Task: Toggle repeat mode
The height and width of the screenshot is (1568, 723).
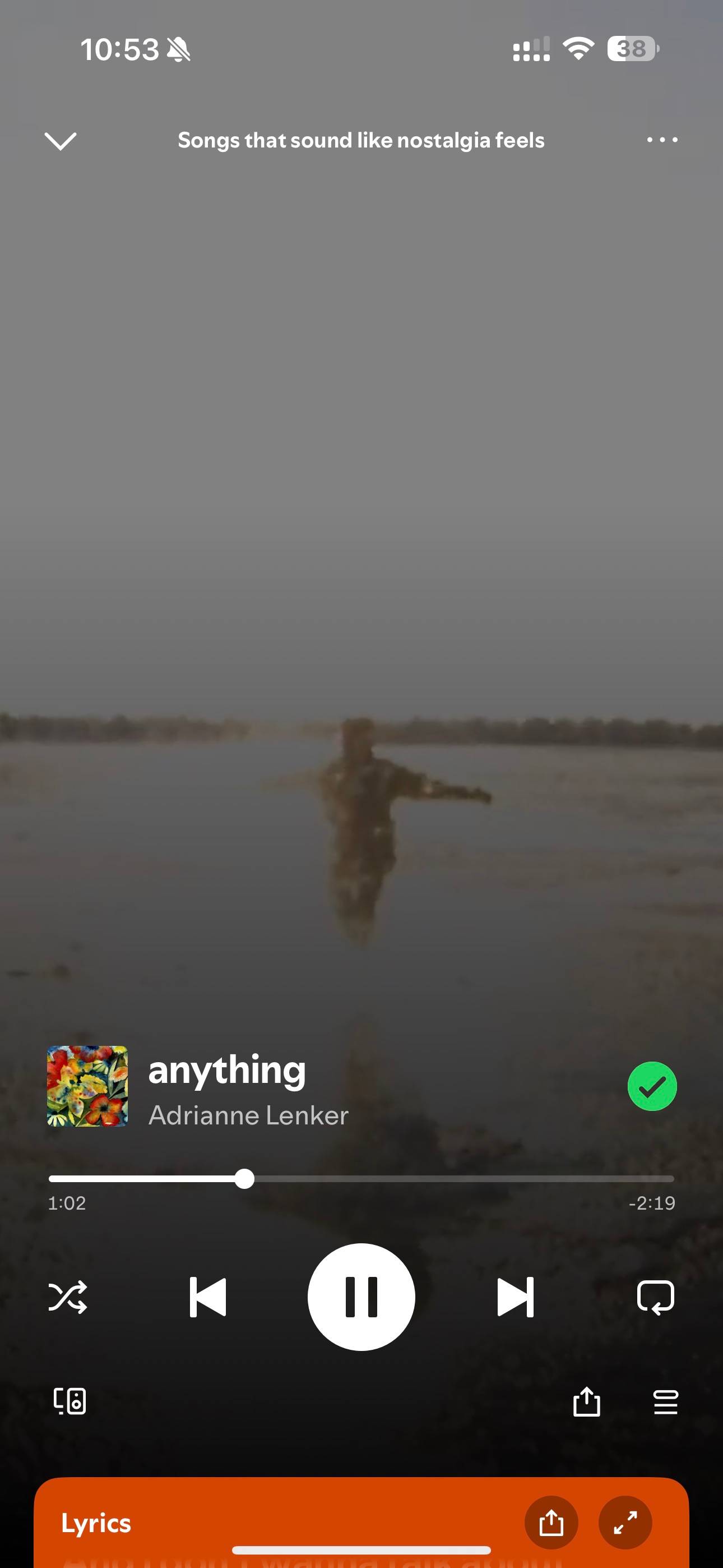Action: (x=655, y=1297)
